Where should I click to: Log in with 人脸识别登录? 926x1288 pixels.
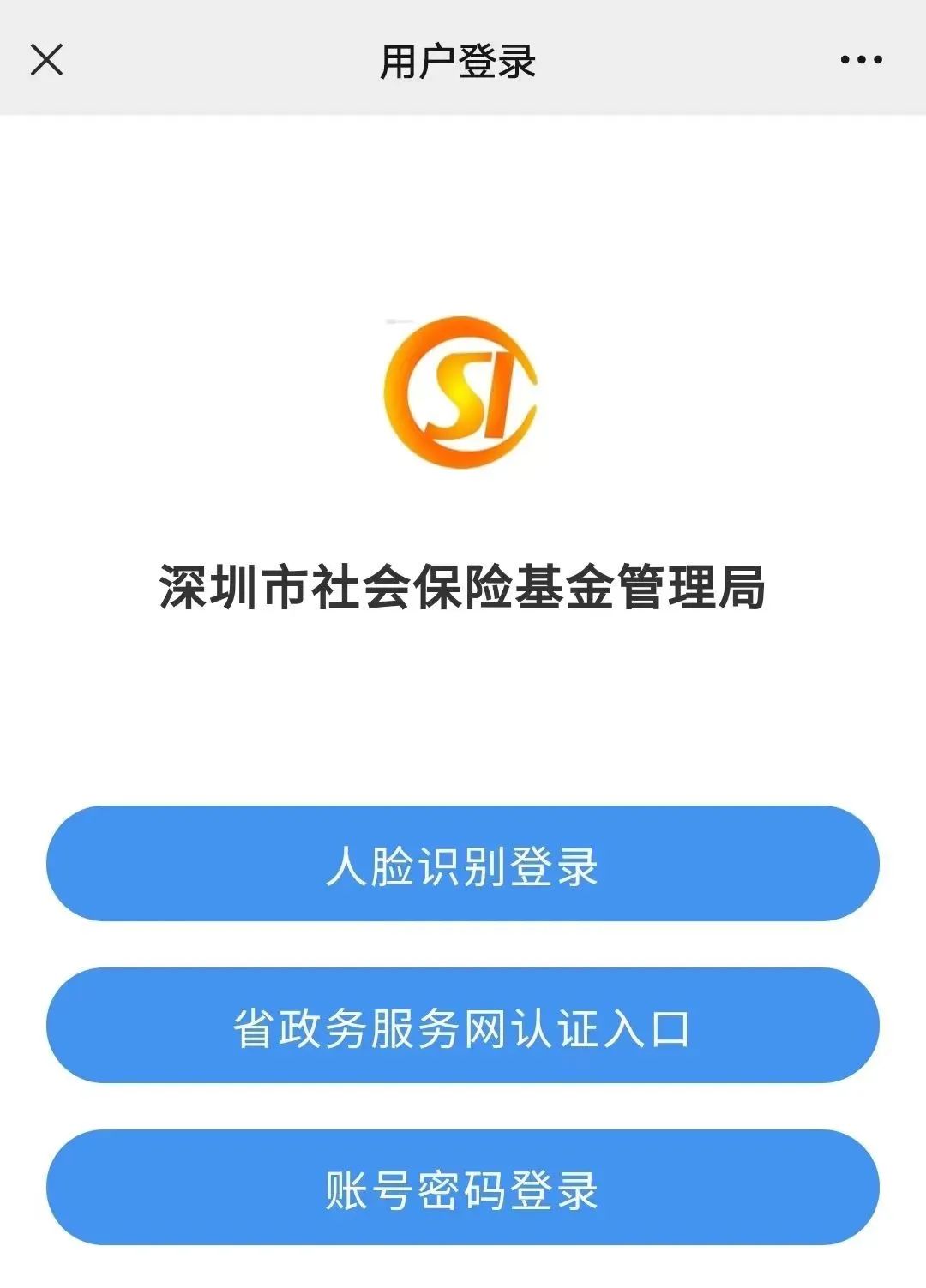pyautogui.click(x=463, y=864)
